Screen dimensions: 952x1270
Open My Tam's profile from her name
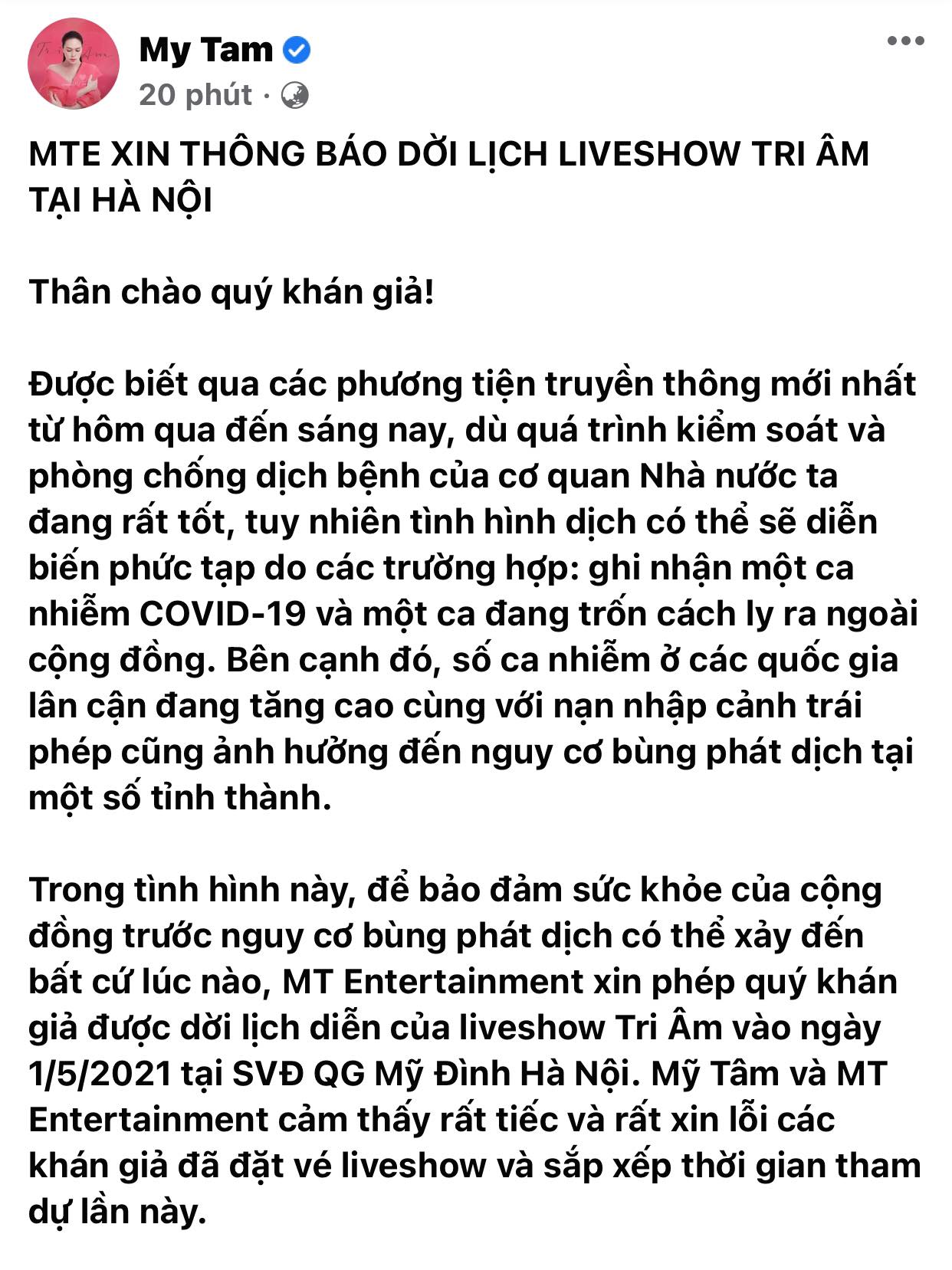[x=204, y=48]
